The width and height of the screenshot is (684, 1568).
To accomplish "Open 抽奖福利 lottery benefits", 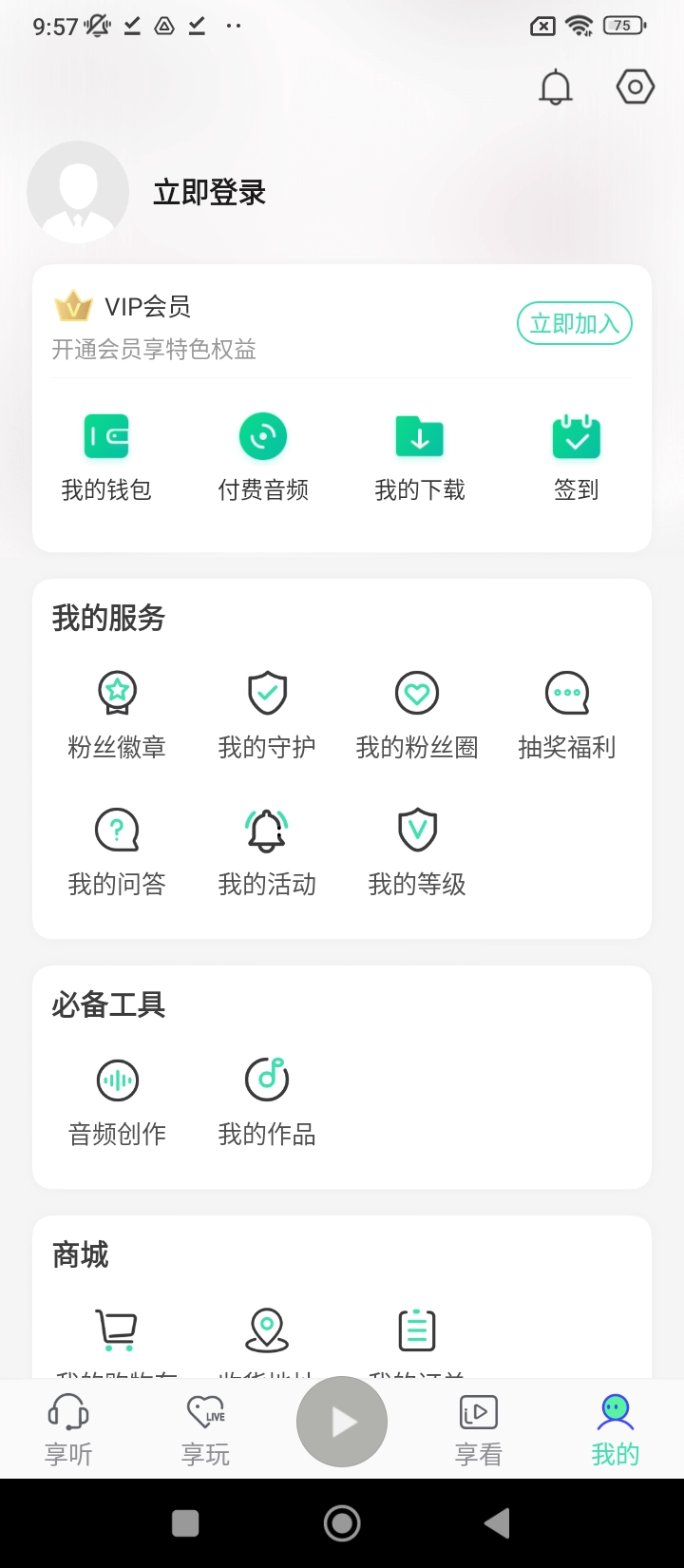I will [567, 716].
